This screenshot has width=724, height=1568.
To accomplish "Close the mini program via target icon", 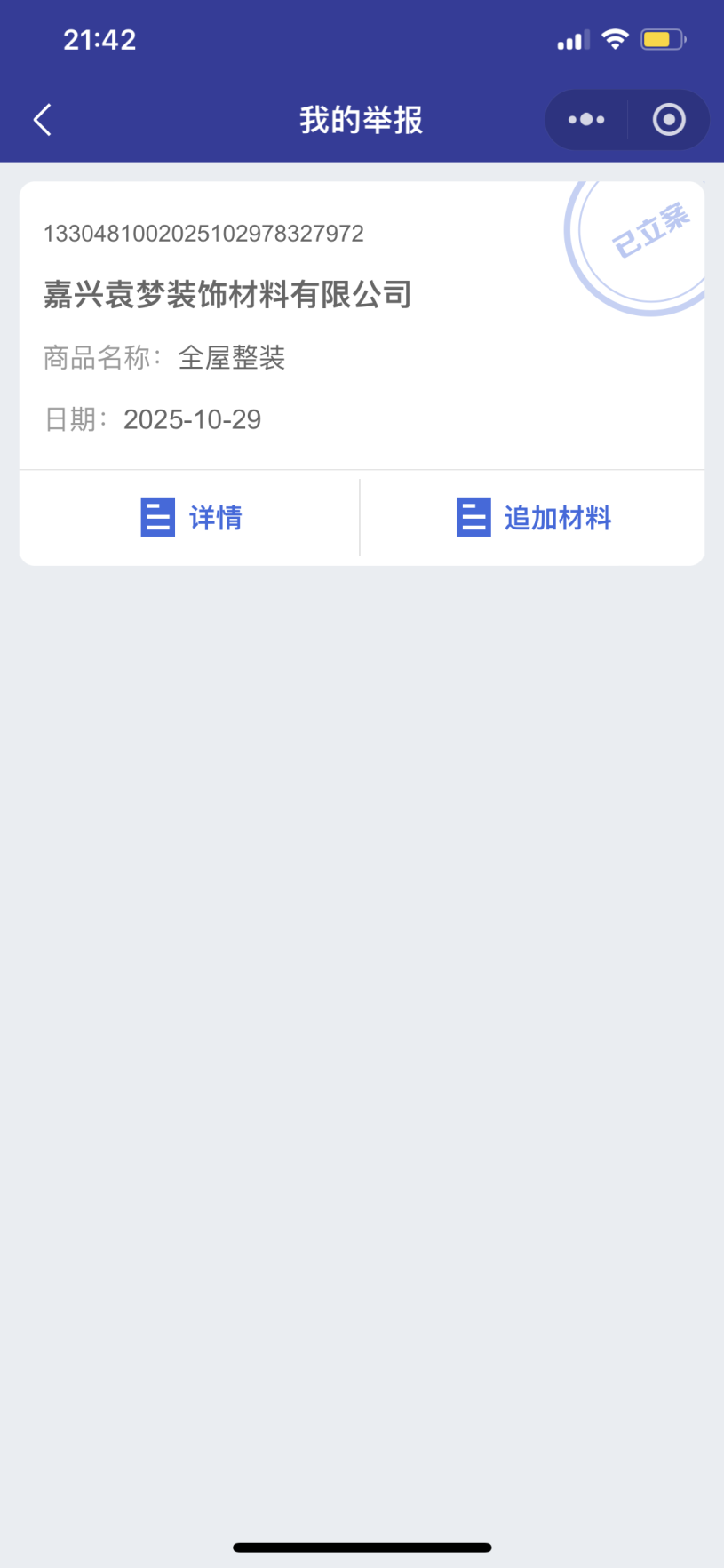I will [x=669, y=120].
